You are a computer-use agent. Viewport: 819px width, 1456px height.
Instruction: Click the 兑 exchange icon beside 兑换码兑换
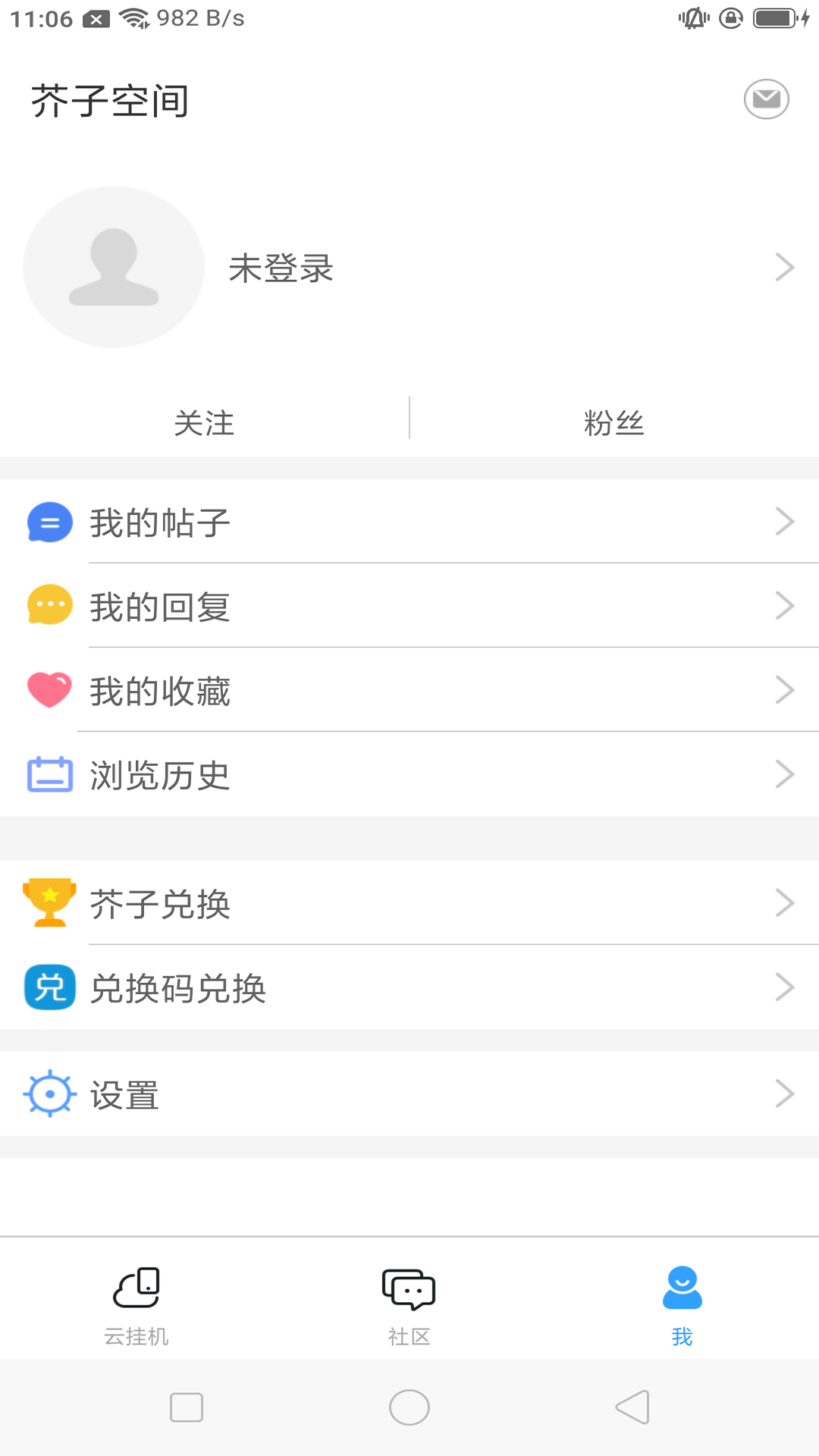click(x=49, y=987)
